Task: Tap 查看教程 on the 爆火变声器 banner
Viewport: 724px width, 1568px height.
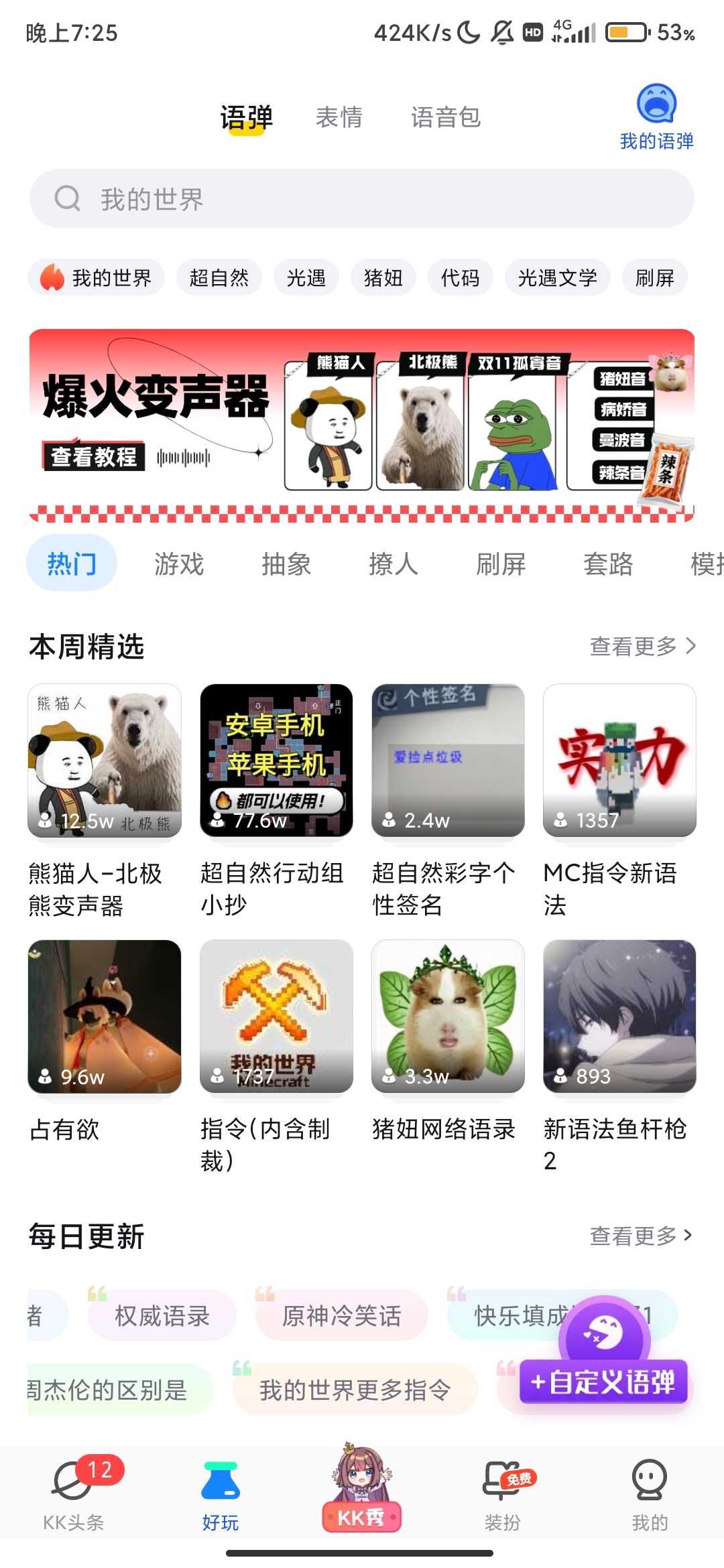Action: pos(94,458)
